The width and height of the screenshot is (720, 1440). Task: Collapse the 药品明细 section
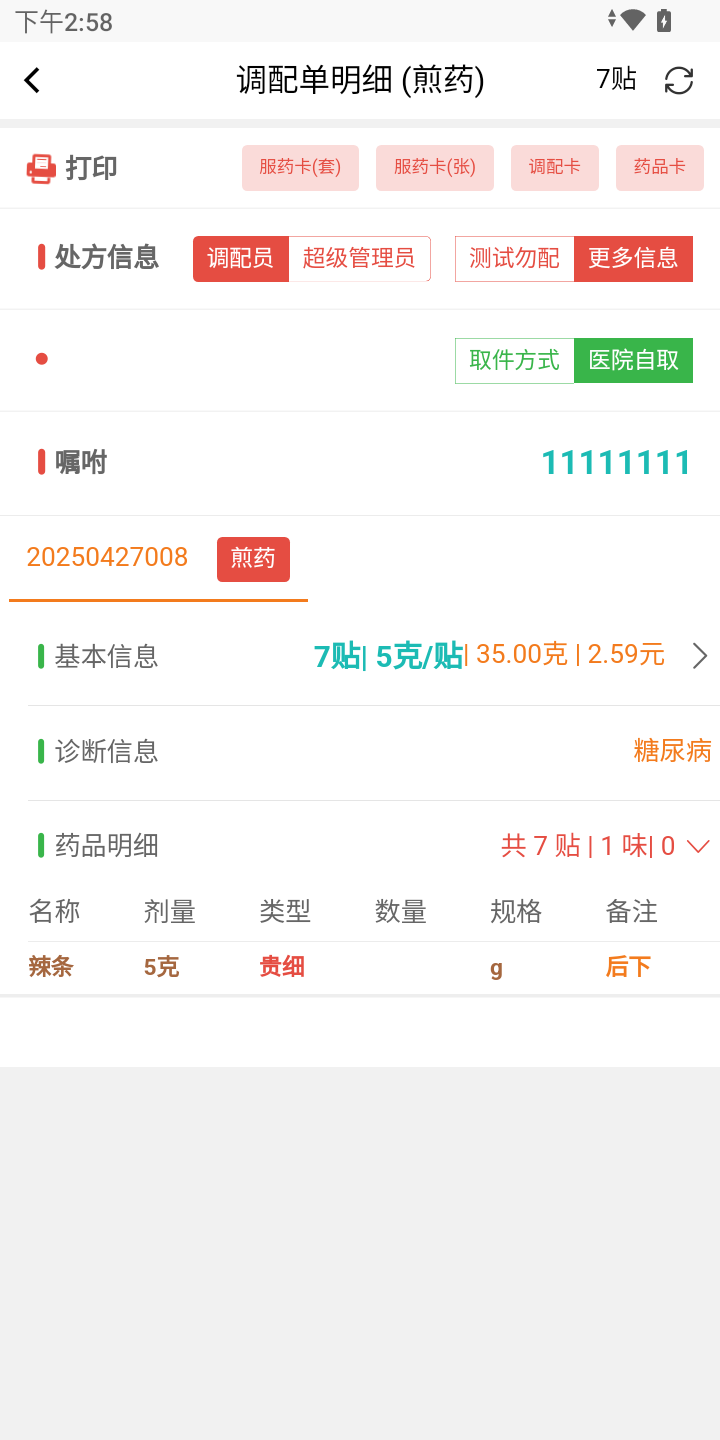pyautogui.click(x=698, y=846)
